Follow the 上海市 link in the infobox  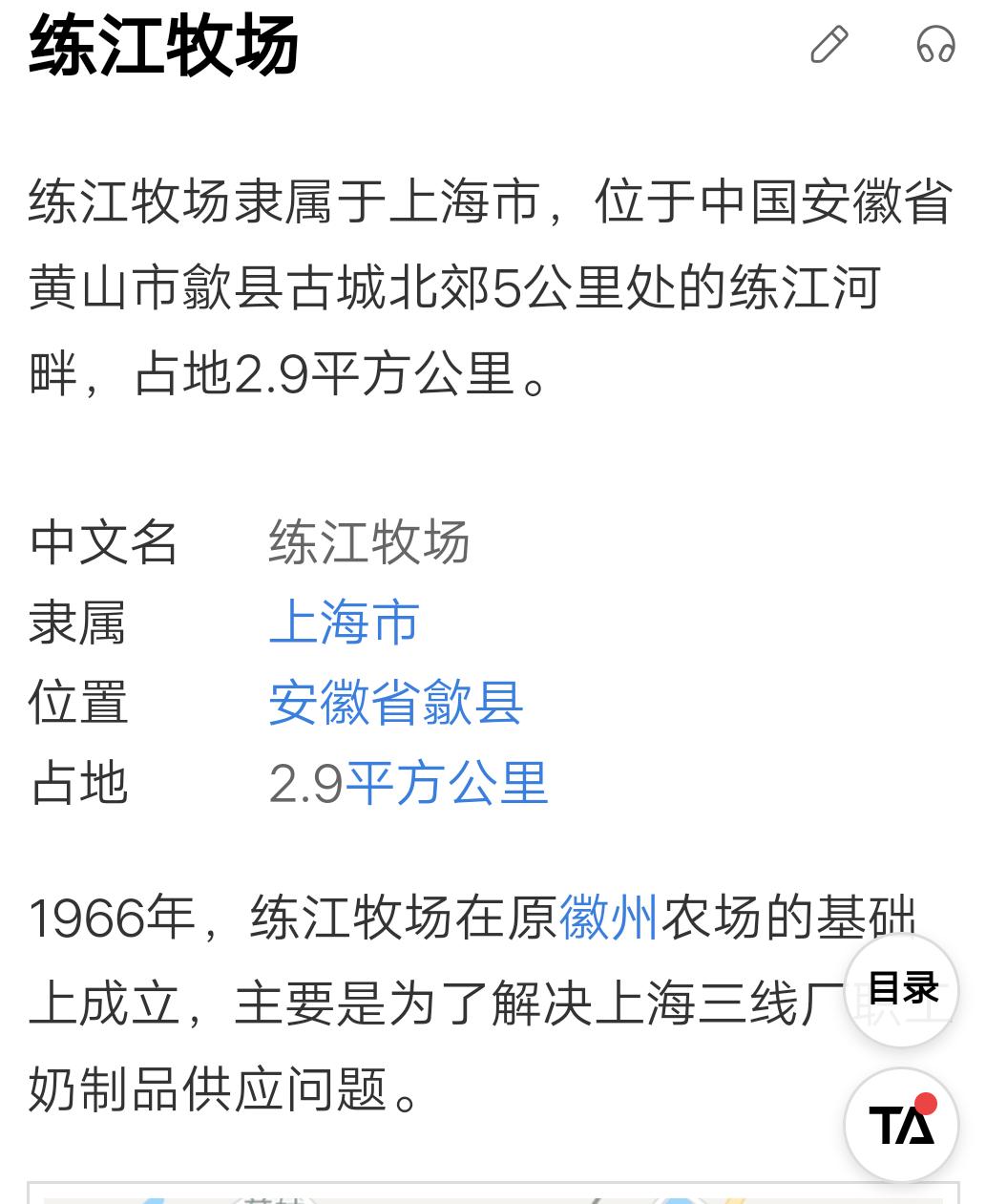(x=342, y=623)
